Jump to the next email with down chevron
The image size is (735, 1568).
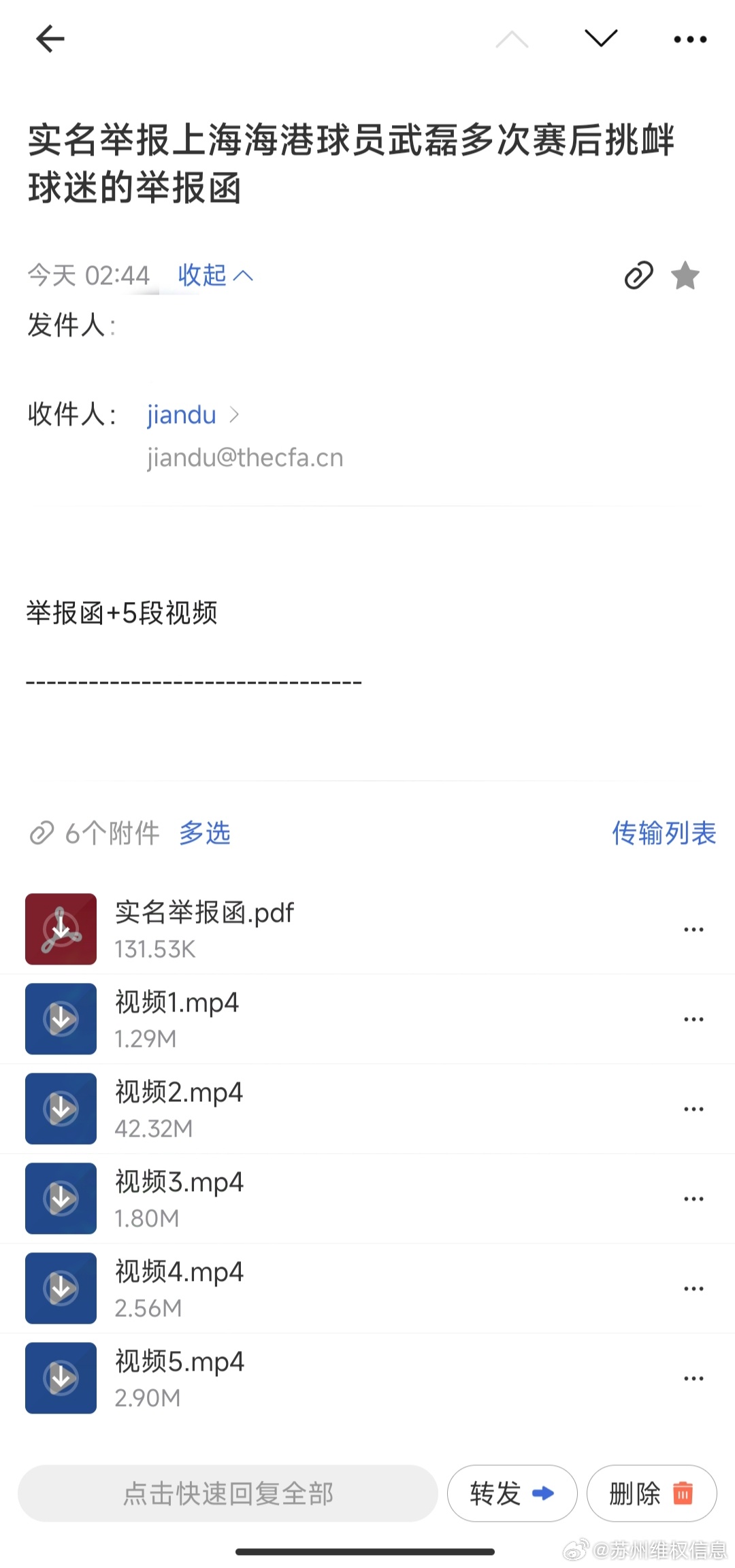pyautogui.click(x=601, y=38)
